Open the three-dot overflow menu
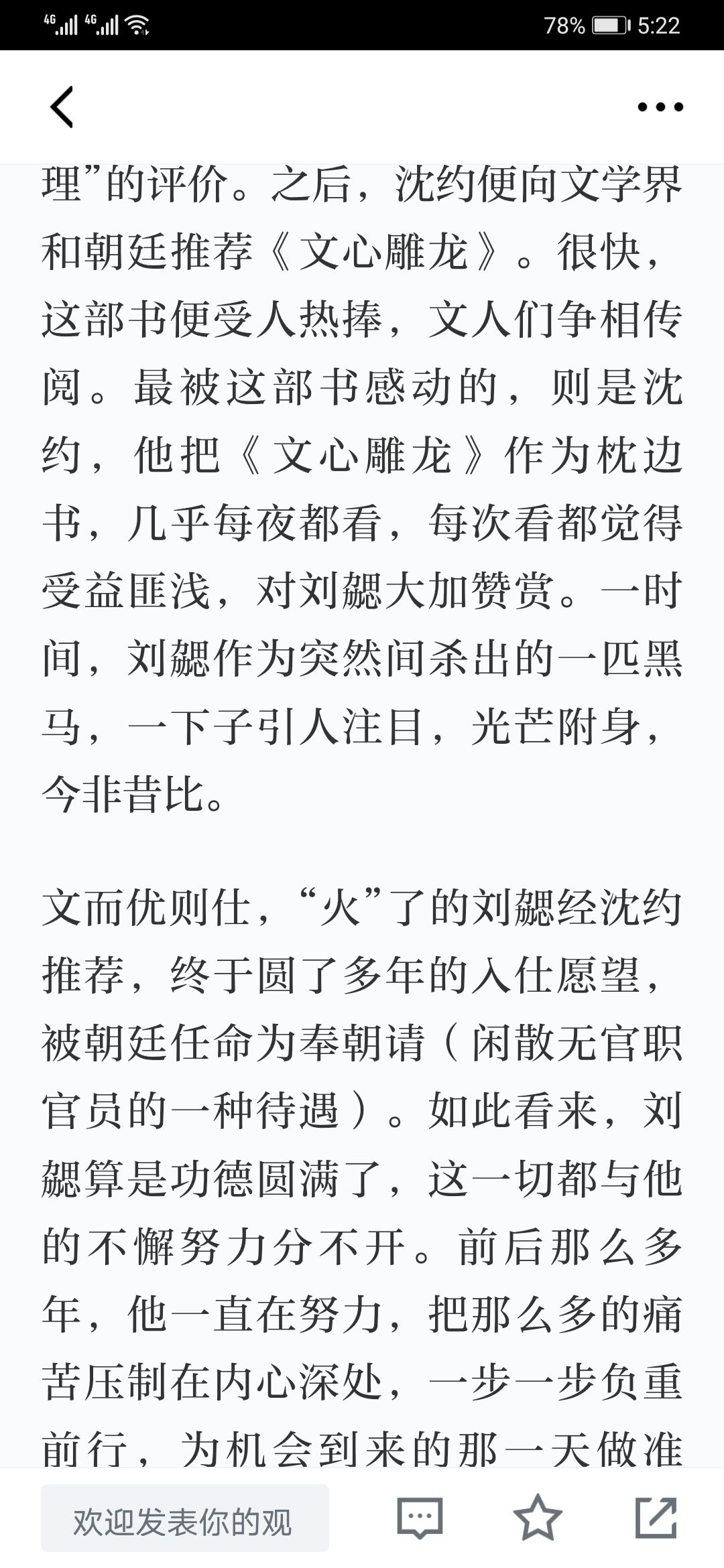This screenshot has width=724, height=1568. click(660, 107)
